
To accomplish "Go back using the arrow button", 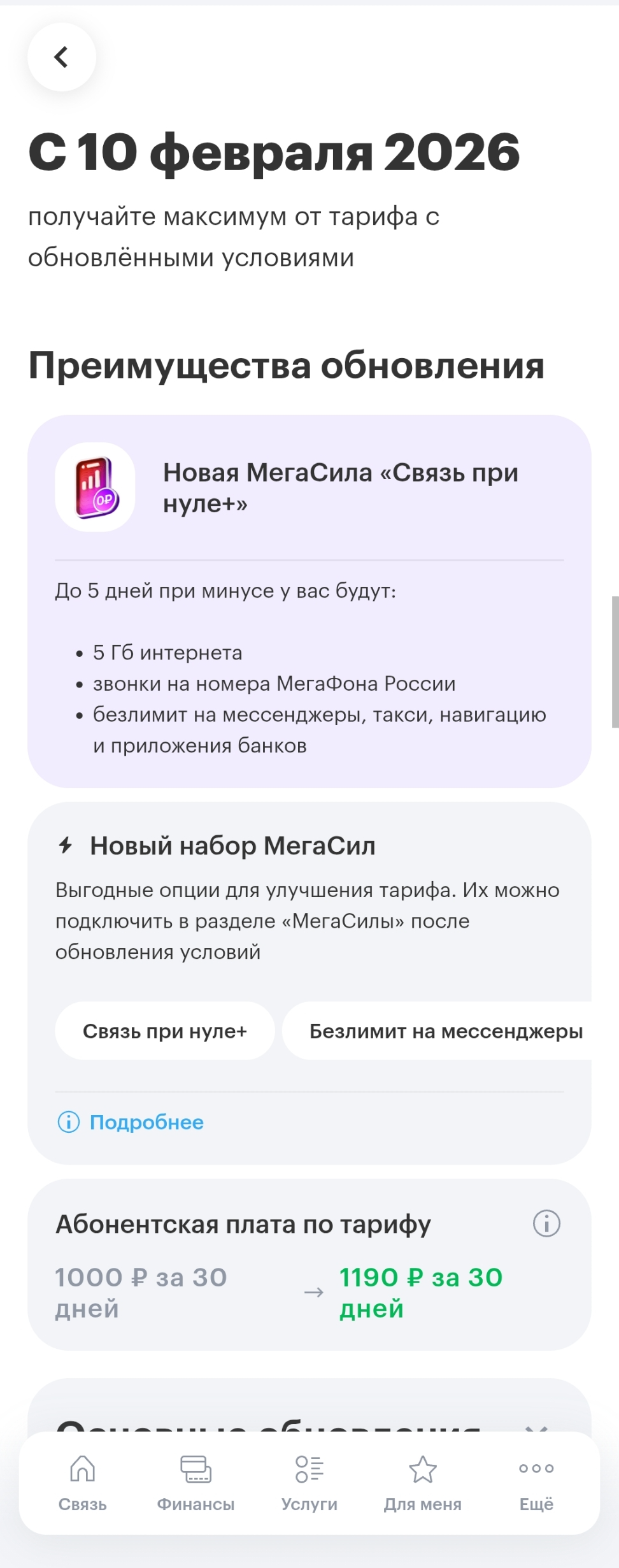I will [x=62, y=57].
